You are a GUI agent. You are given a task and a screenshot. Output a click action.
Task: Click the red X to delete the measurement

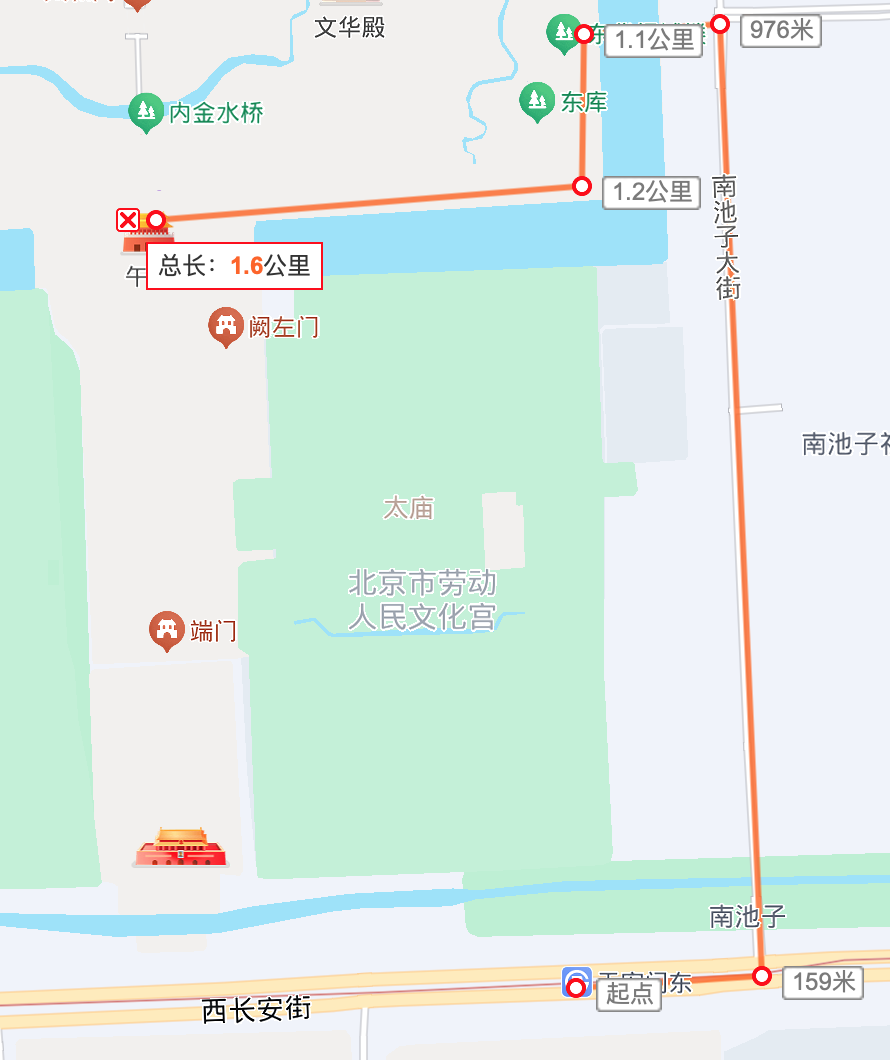click(128, 218)
